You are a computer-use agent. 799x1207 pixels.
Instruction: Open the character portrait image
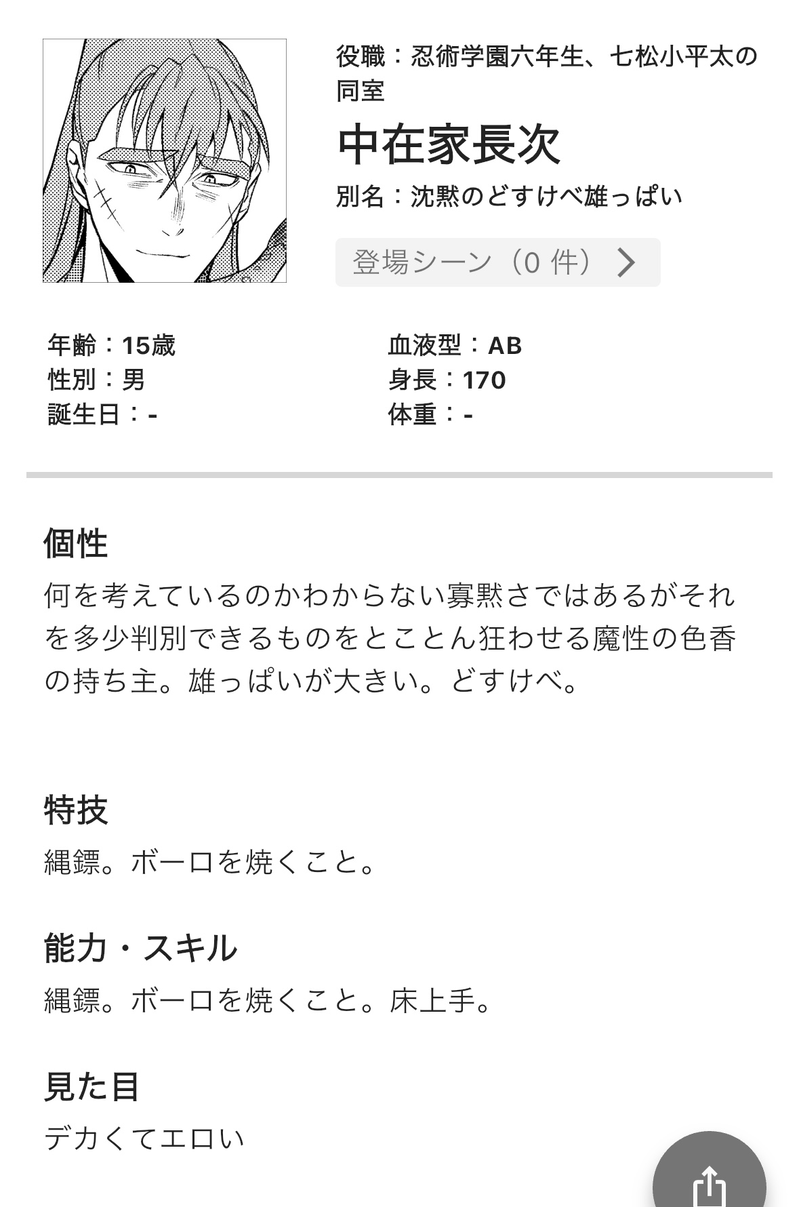pyautogui.click(x=165, y=161)
